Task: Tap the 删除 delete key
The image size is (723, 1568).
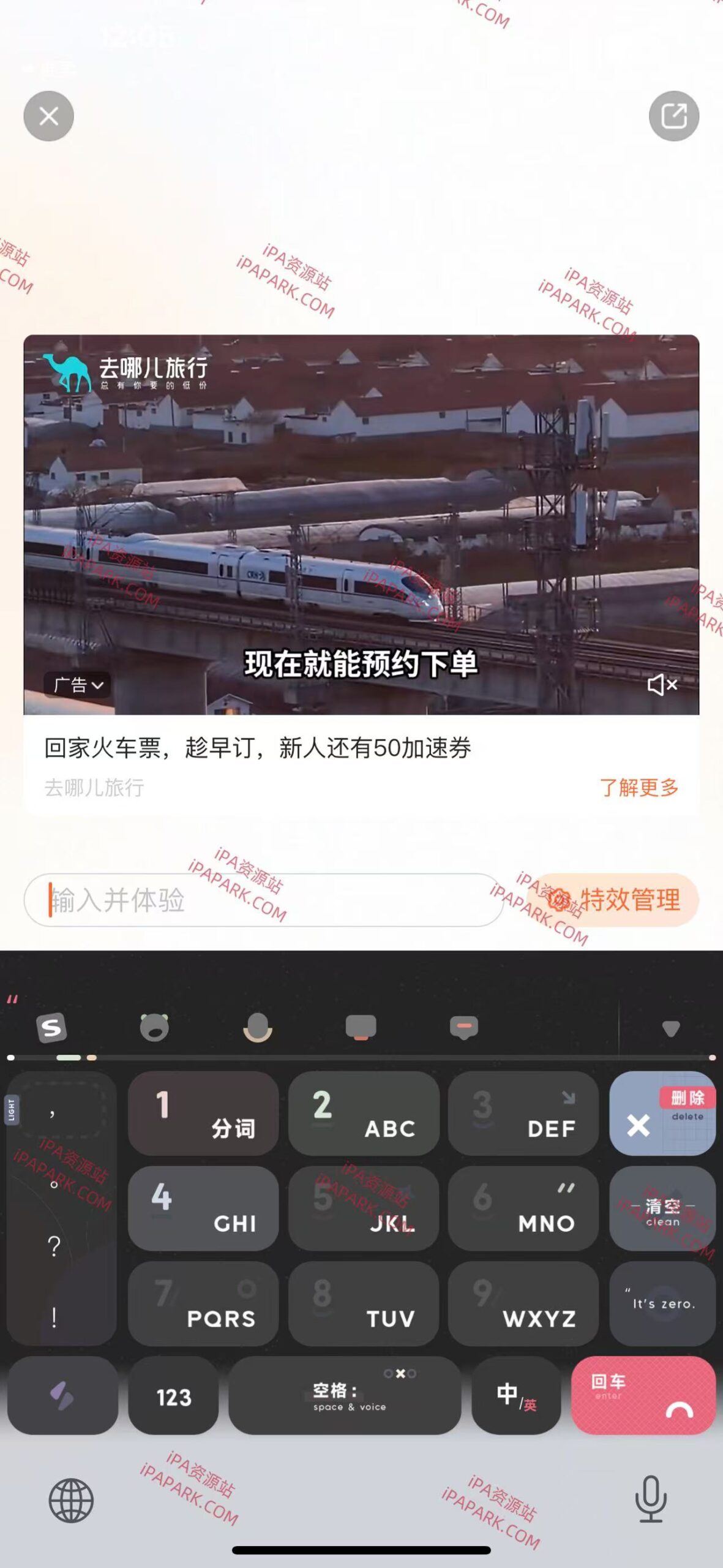Action: point(662,1114)
